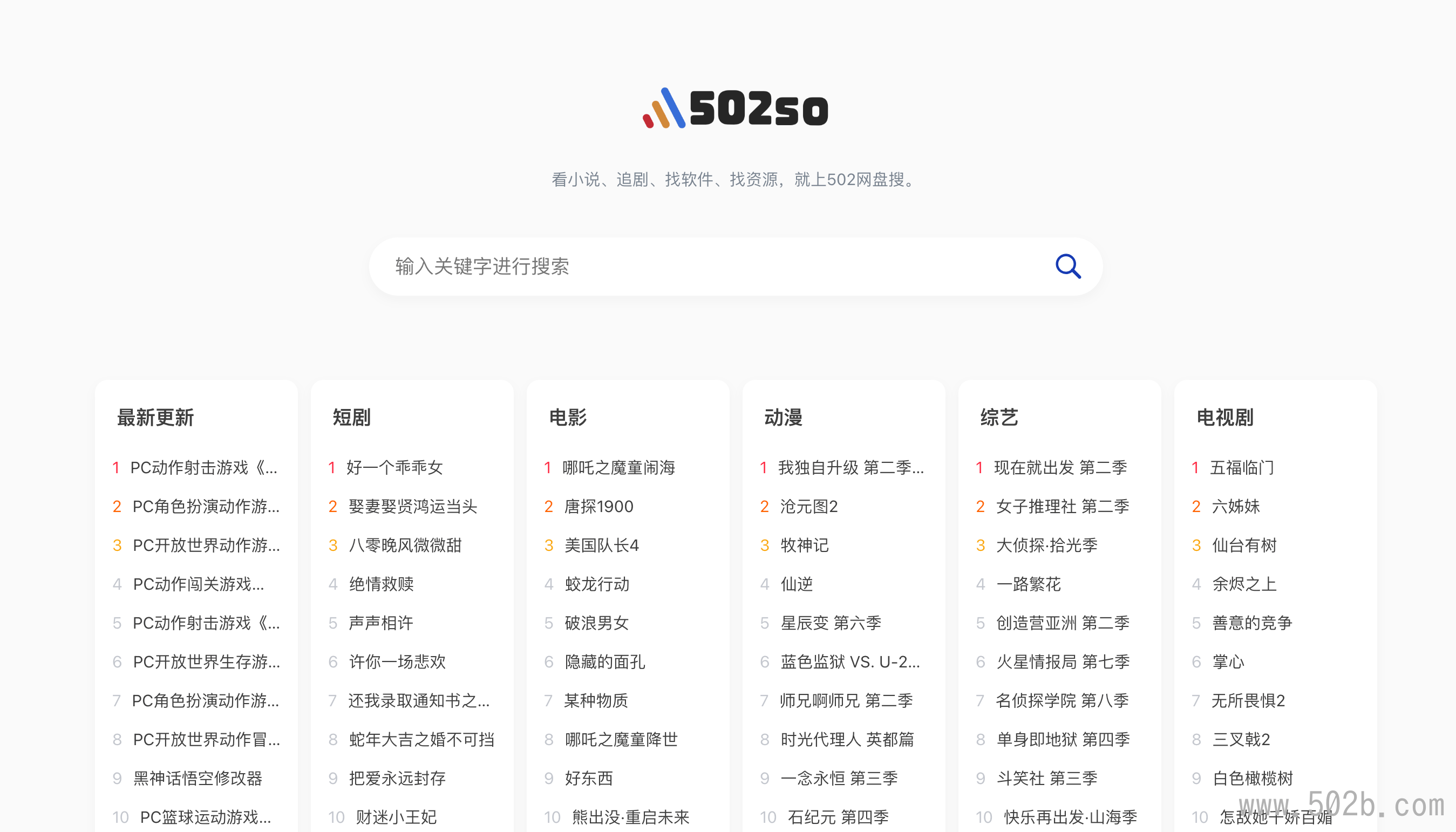Open 五福临门 in the 电视剧 list

pos(1242,467)
